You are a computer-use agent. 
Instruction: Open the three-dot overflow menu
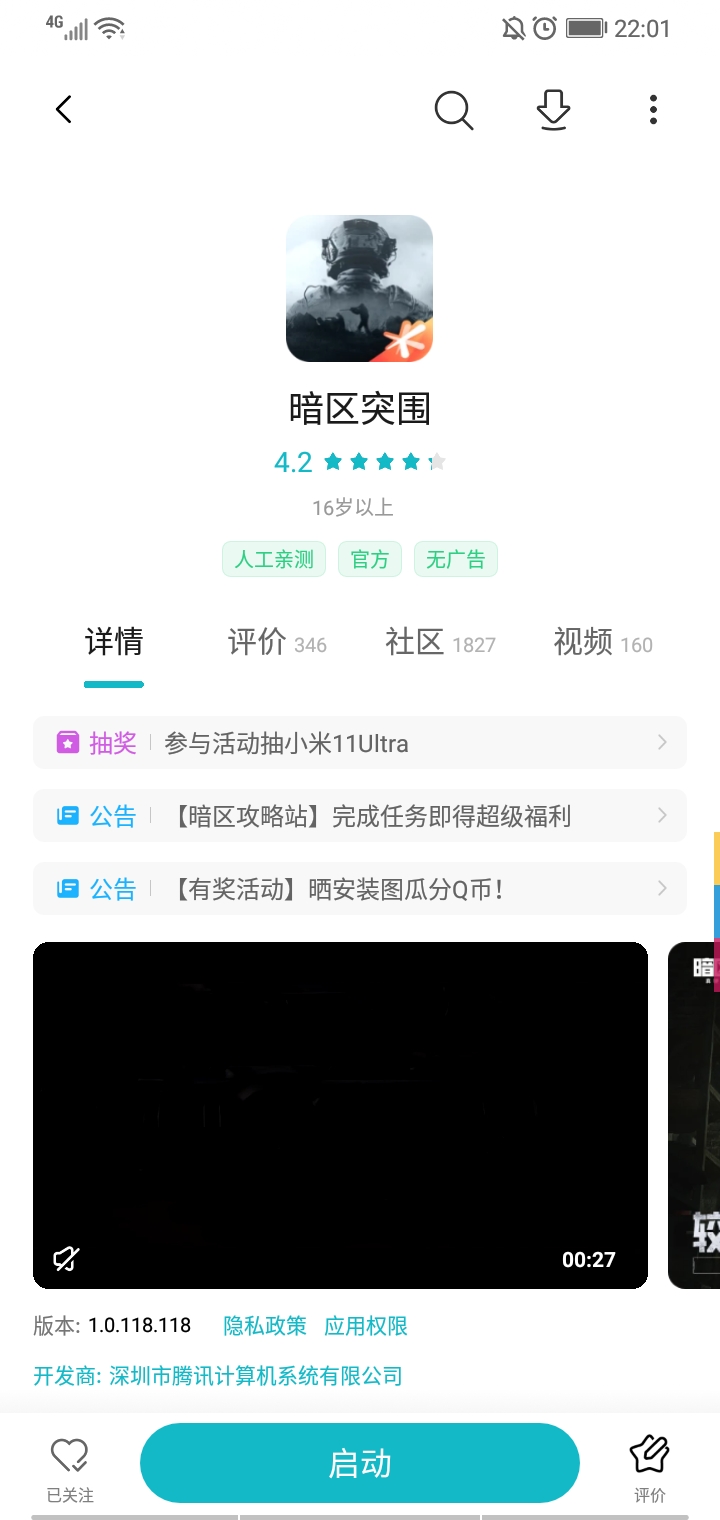click(653, 110)
